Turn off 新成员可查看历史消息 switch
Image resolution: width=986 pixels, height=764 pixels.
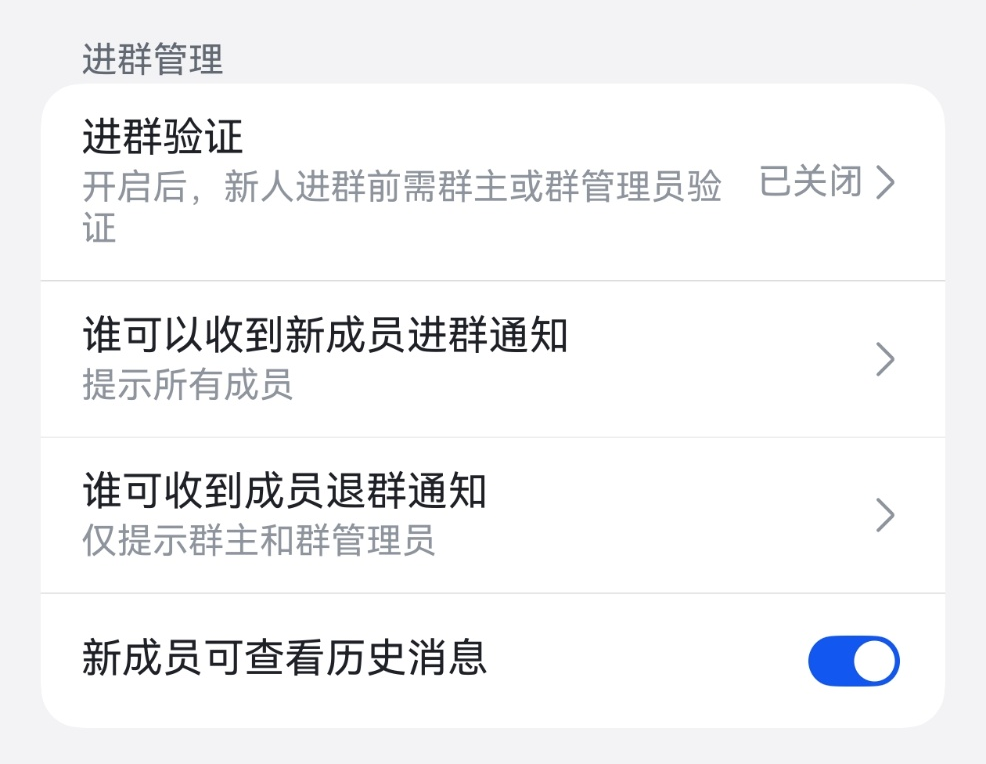[853, 661]
